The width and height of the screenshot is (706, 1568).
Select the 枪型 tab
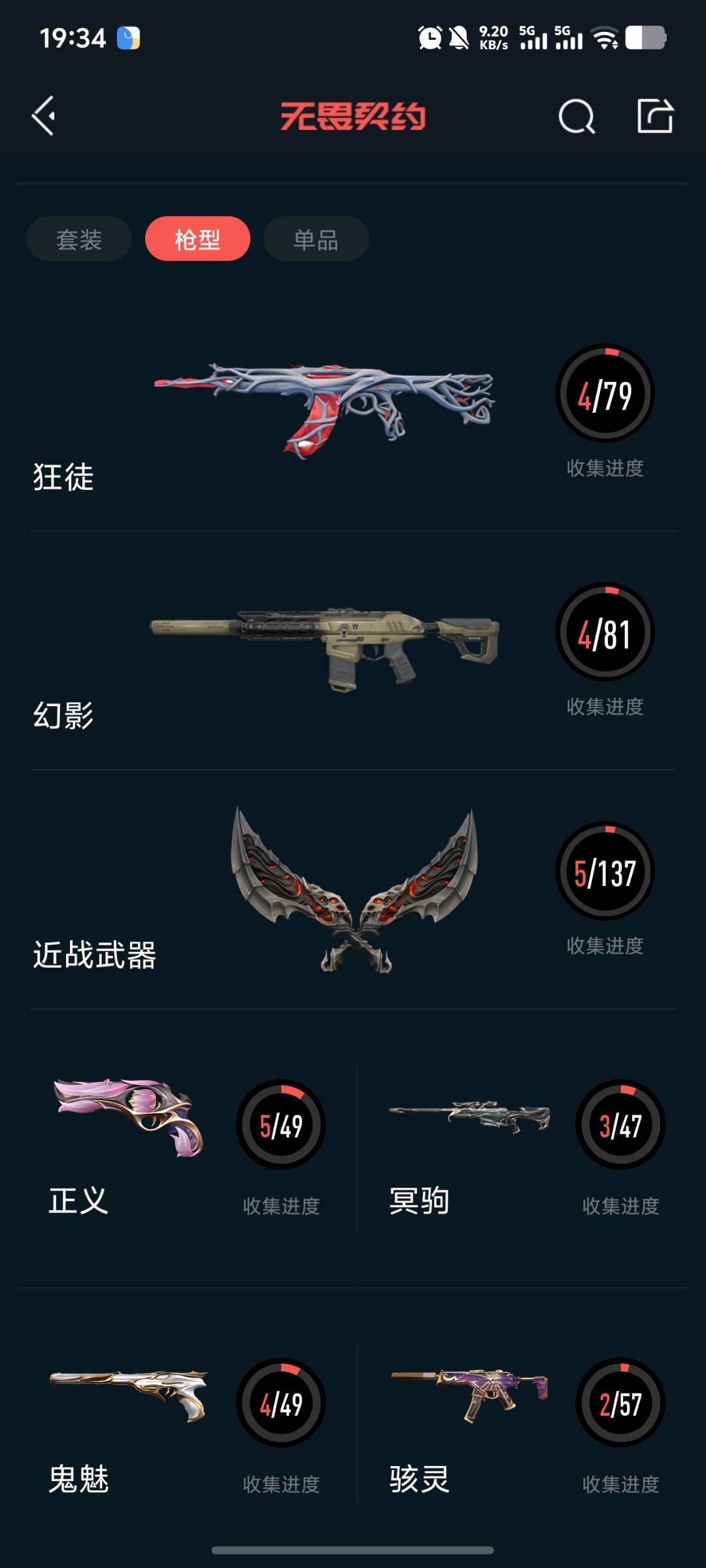197,239
